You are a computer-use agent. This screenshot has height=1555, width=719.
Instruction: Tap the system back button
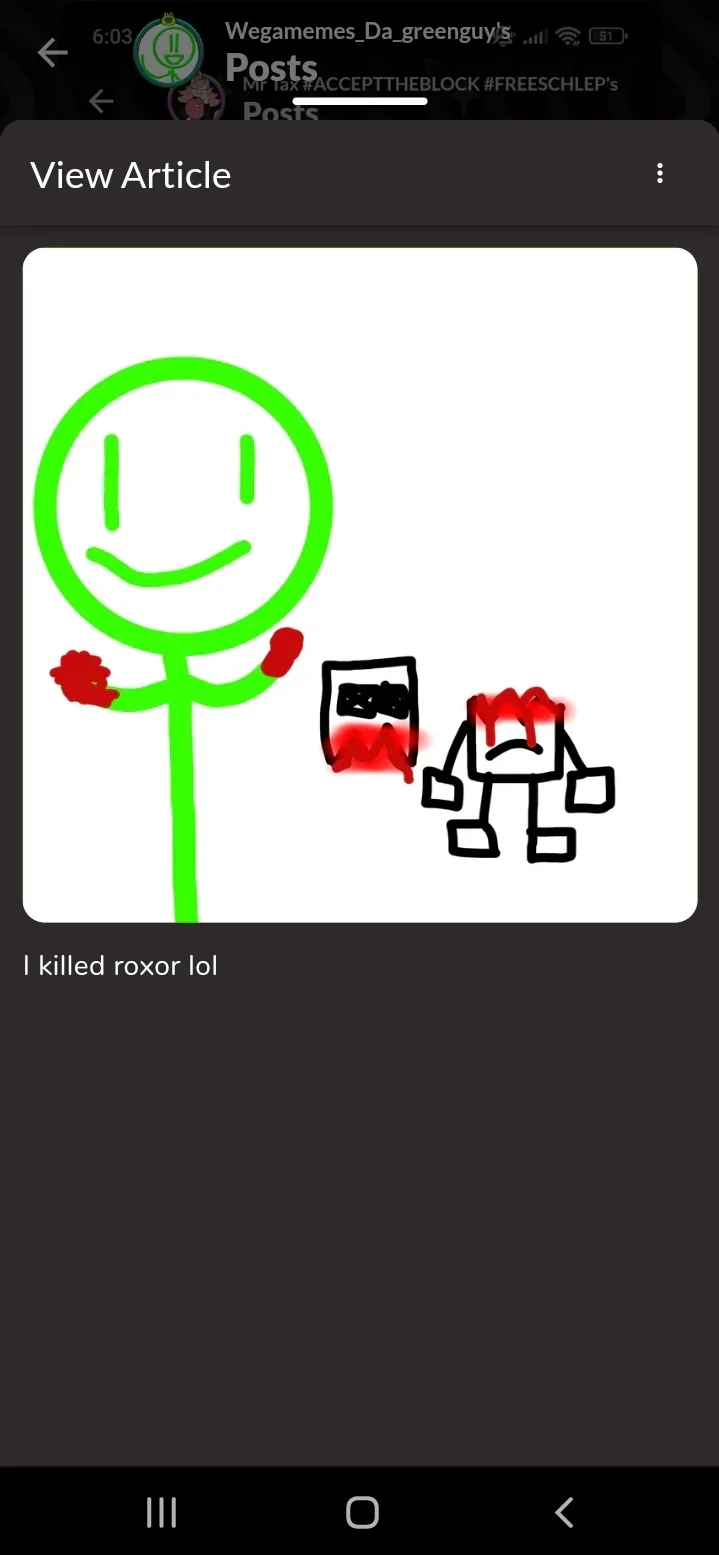564,1512
